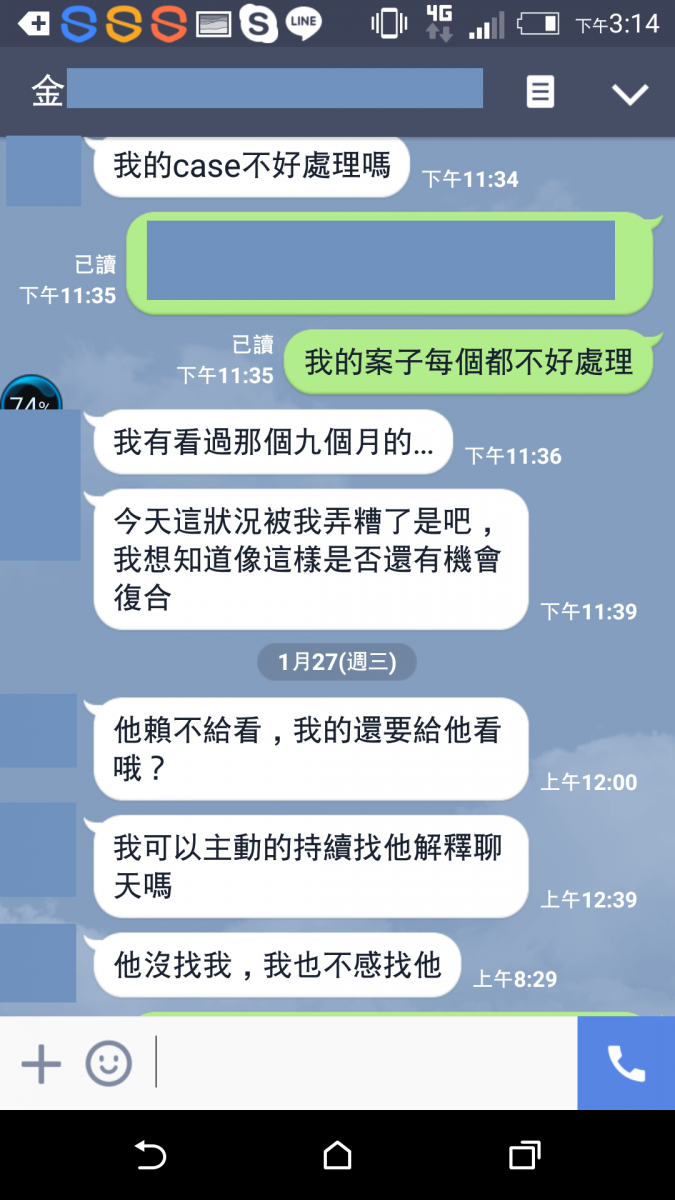The image size is (675, 1200).
Task: Open the emoji sticker picker
Action: 108,1064
